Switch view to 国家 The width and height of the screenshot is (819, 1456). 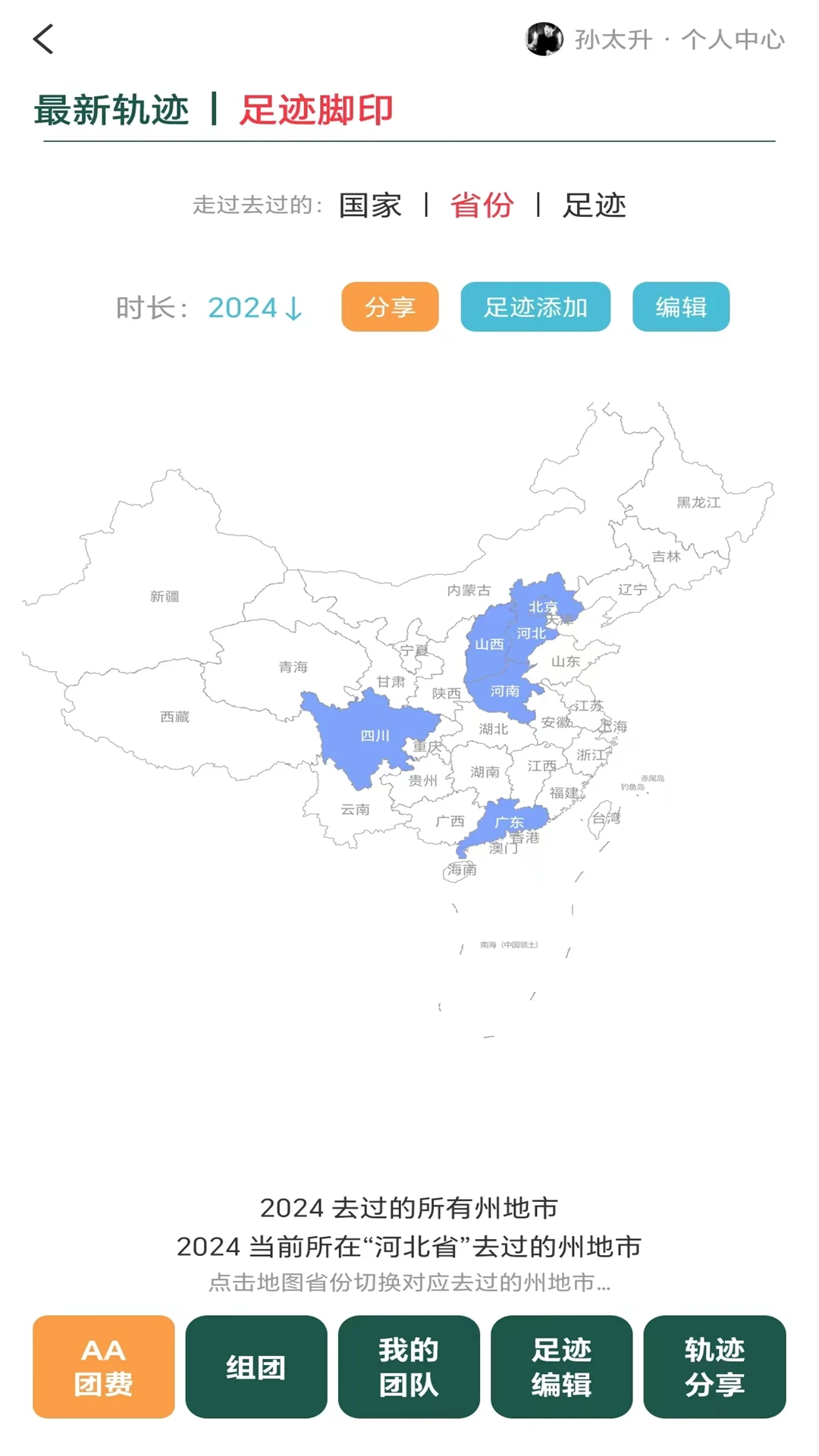(370, 205)
